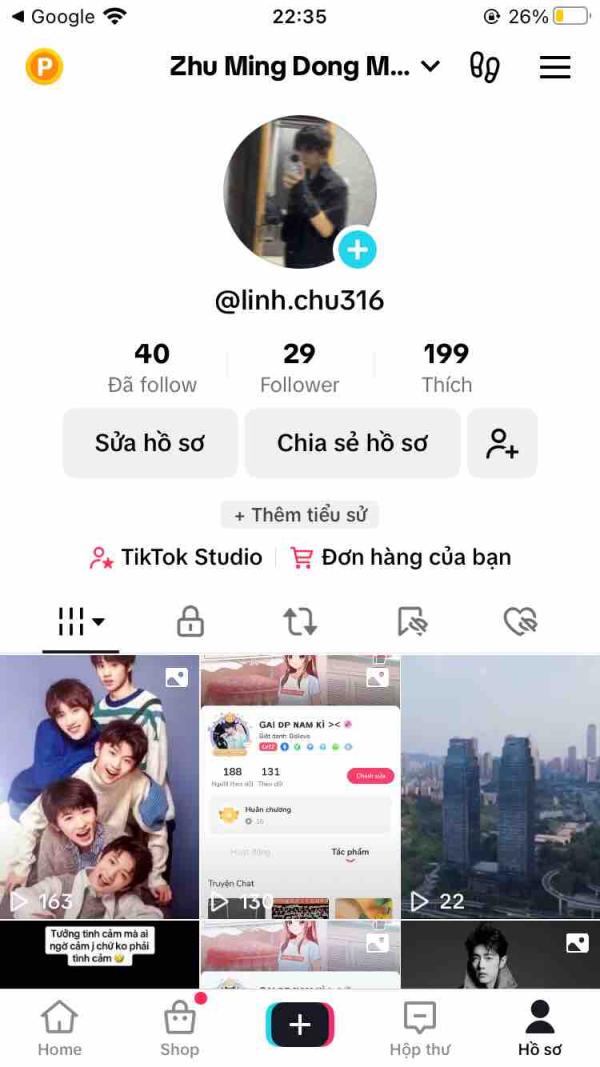Open the add friends icon button
The height and width of the screenshot is (1067, 600).
[502, 443]
